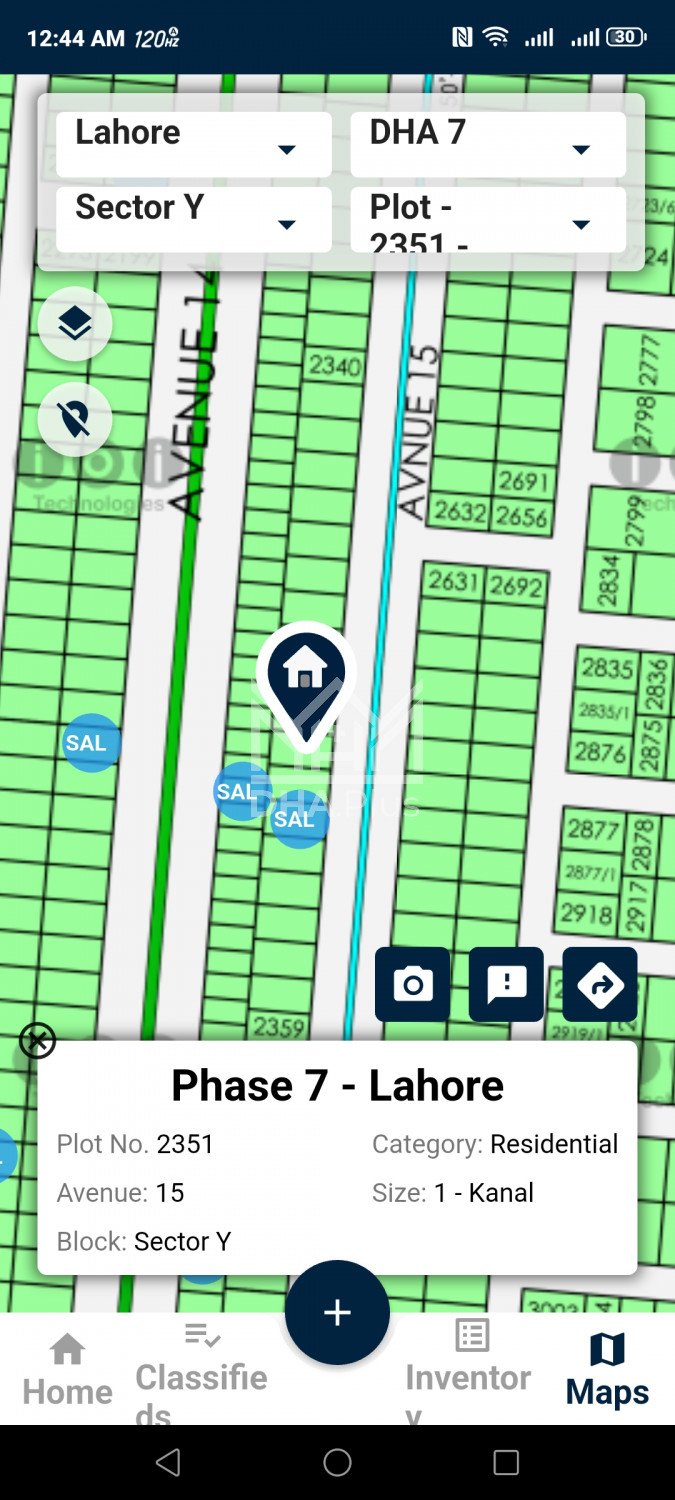Switch to the Classifieds tab
This screenshot has width=675, height=1500.
pyautogui.click(x=202, y=1370)
